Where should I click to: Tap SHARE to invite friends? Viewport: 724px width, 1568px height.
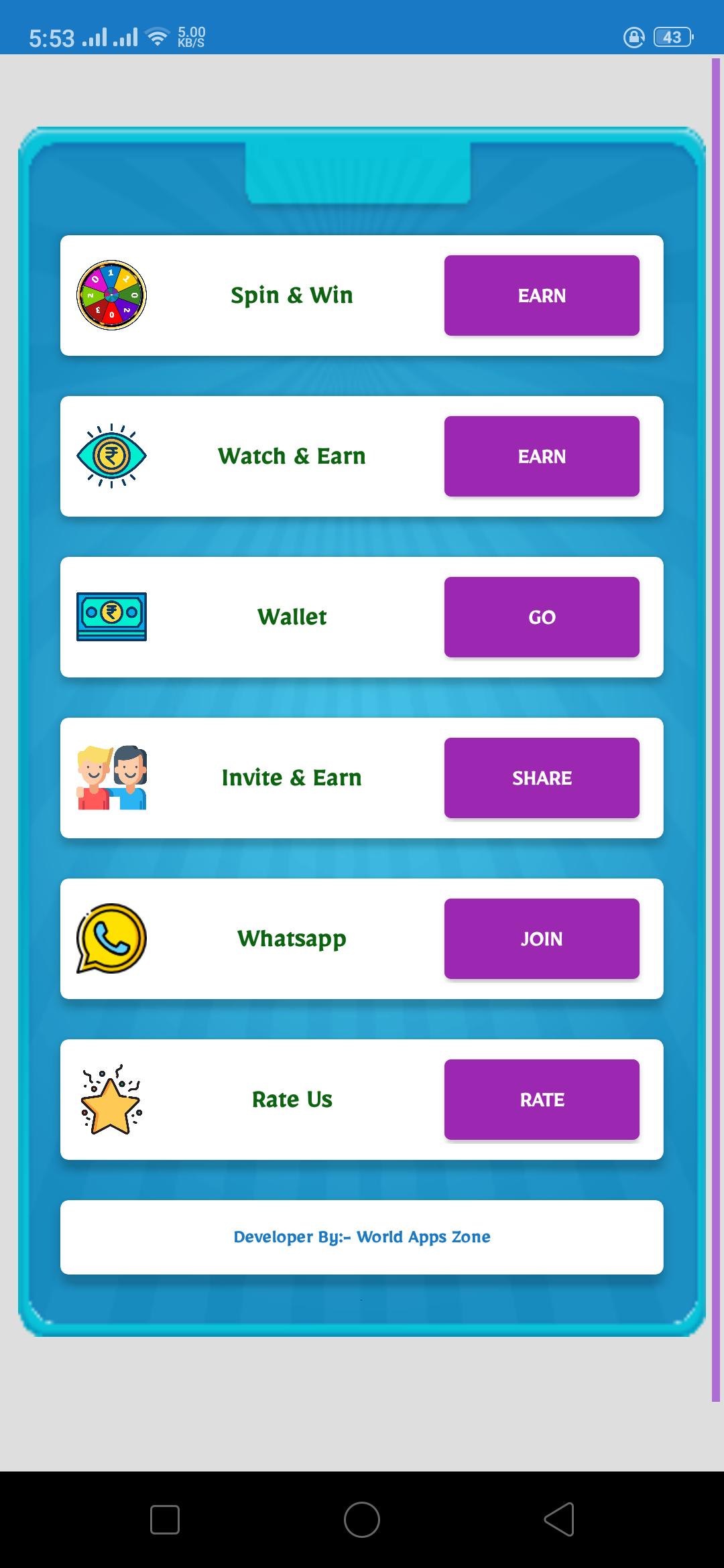click(x=542, y=778)
